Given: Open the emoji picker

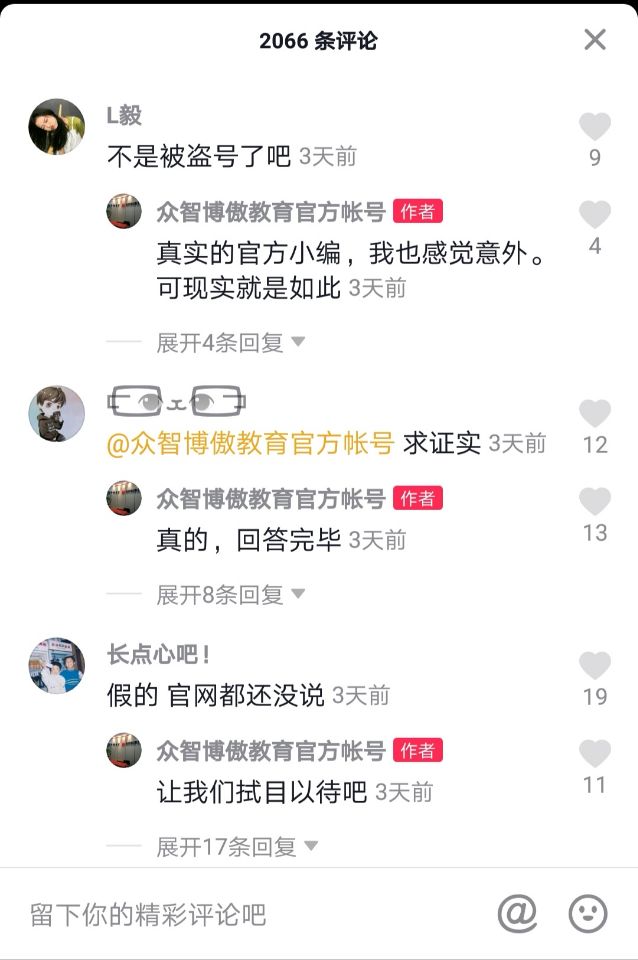Looking at the screenshot, I should (x=588, y=913).
